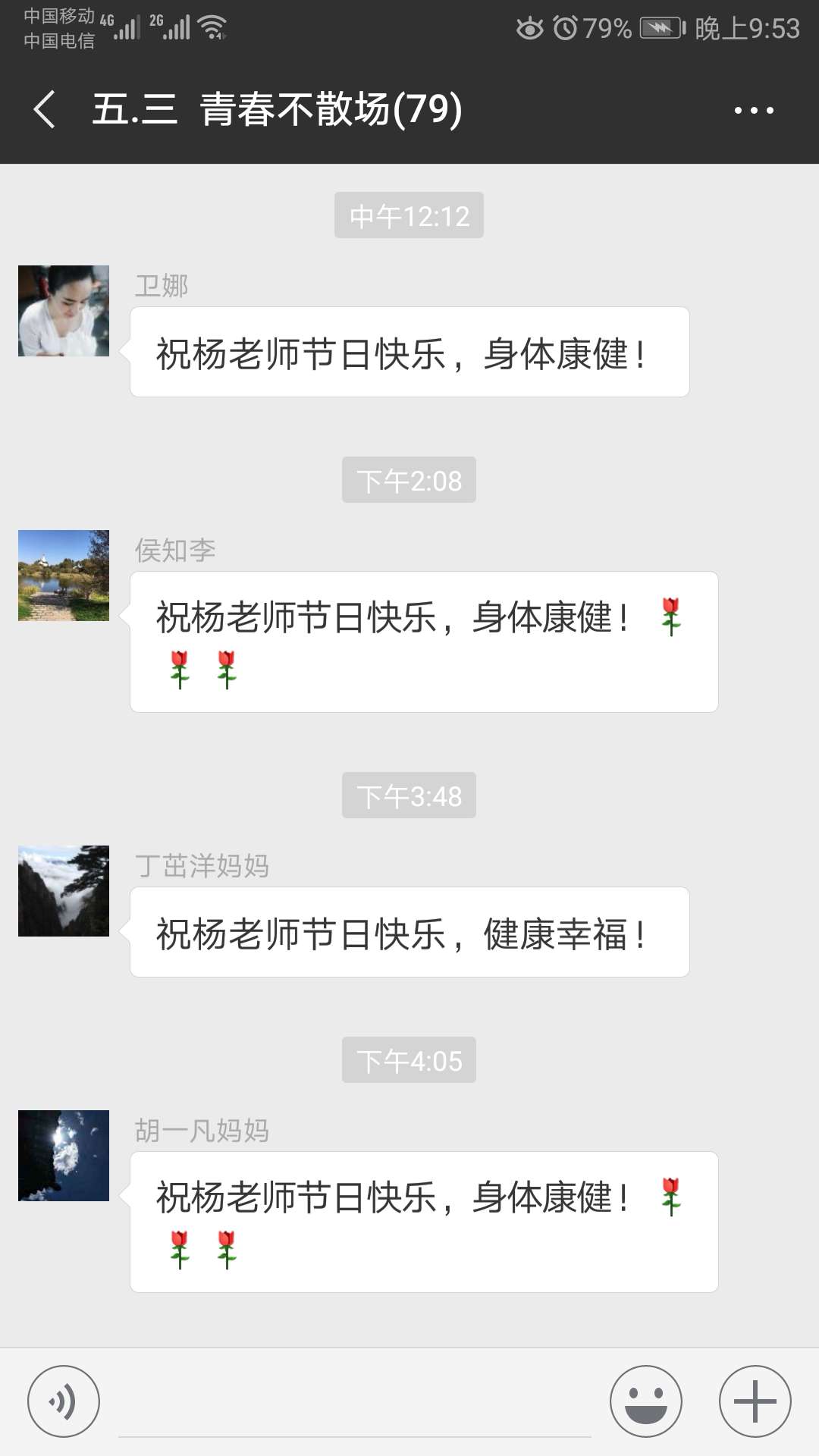Image resolution: width=819 pixels, height=1456 pixels.
Task: Tap the back arrow to leave the chat
Action: [x=43, y=110]
